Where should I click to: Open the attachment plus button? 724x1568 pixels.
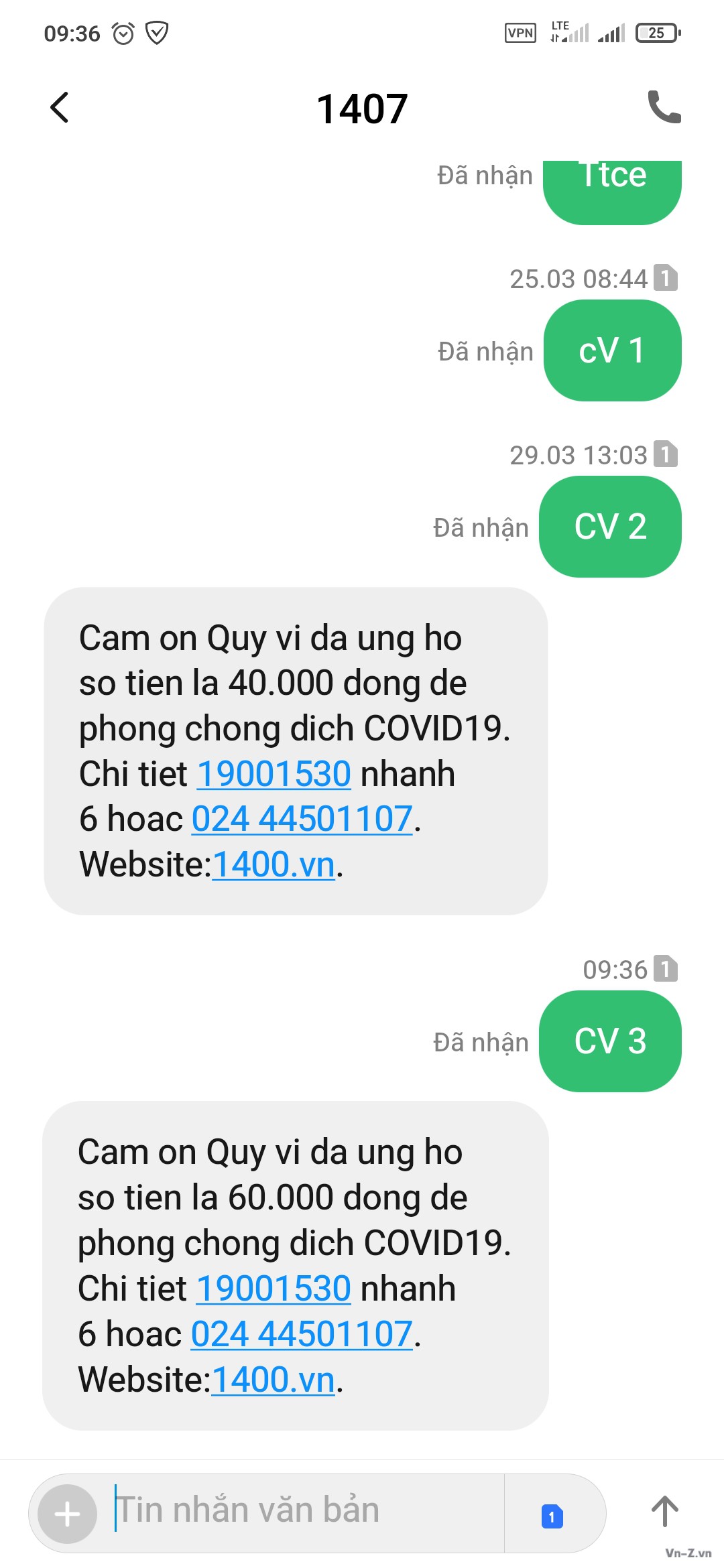[x=67, y=1514]
